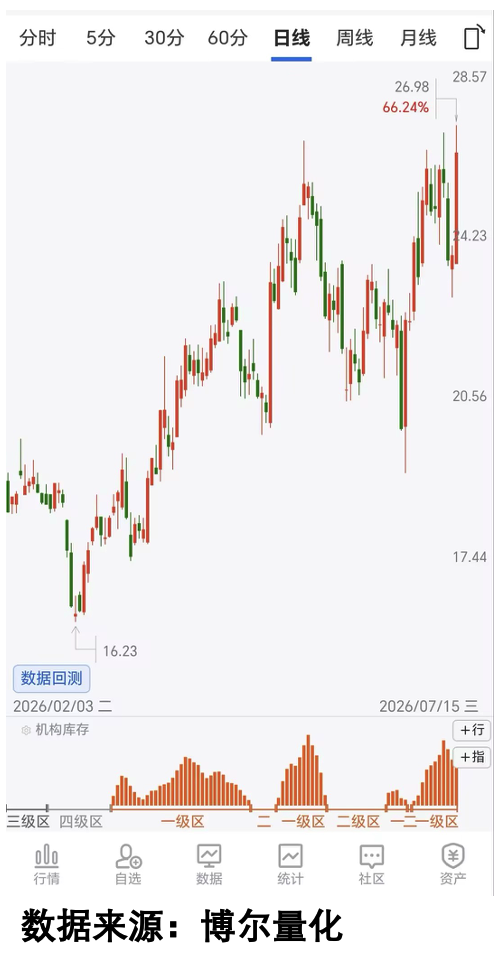This screenshot has width=496, height=958.
Task: Open the 统计 tab
Action: tap(290, 865)
